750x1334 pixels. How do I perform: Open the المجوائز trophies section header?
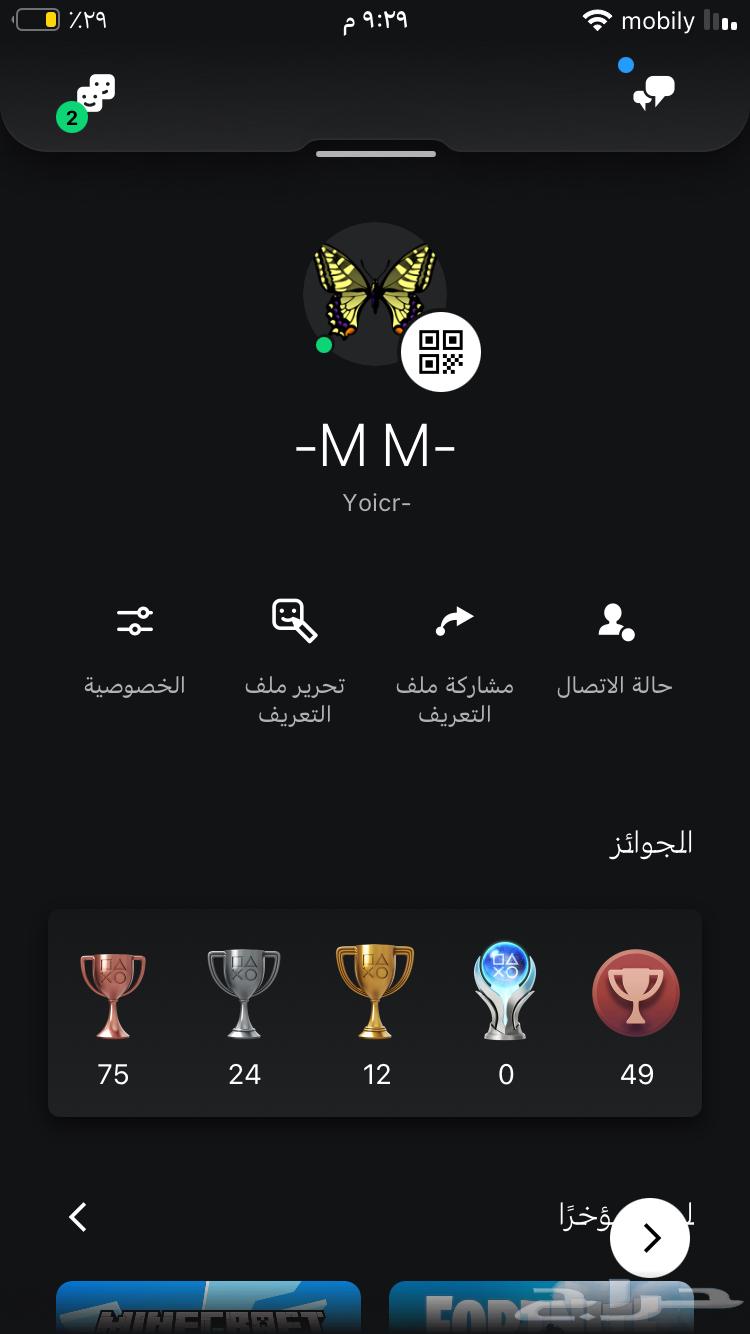point(650,842)
